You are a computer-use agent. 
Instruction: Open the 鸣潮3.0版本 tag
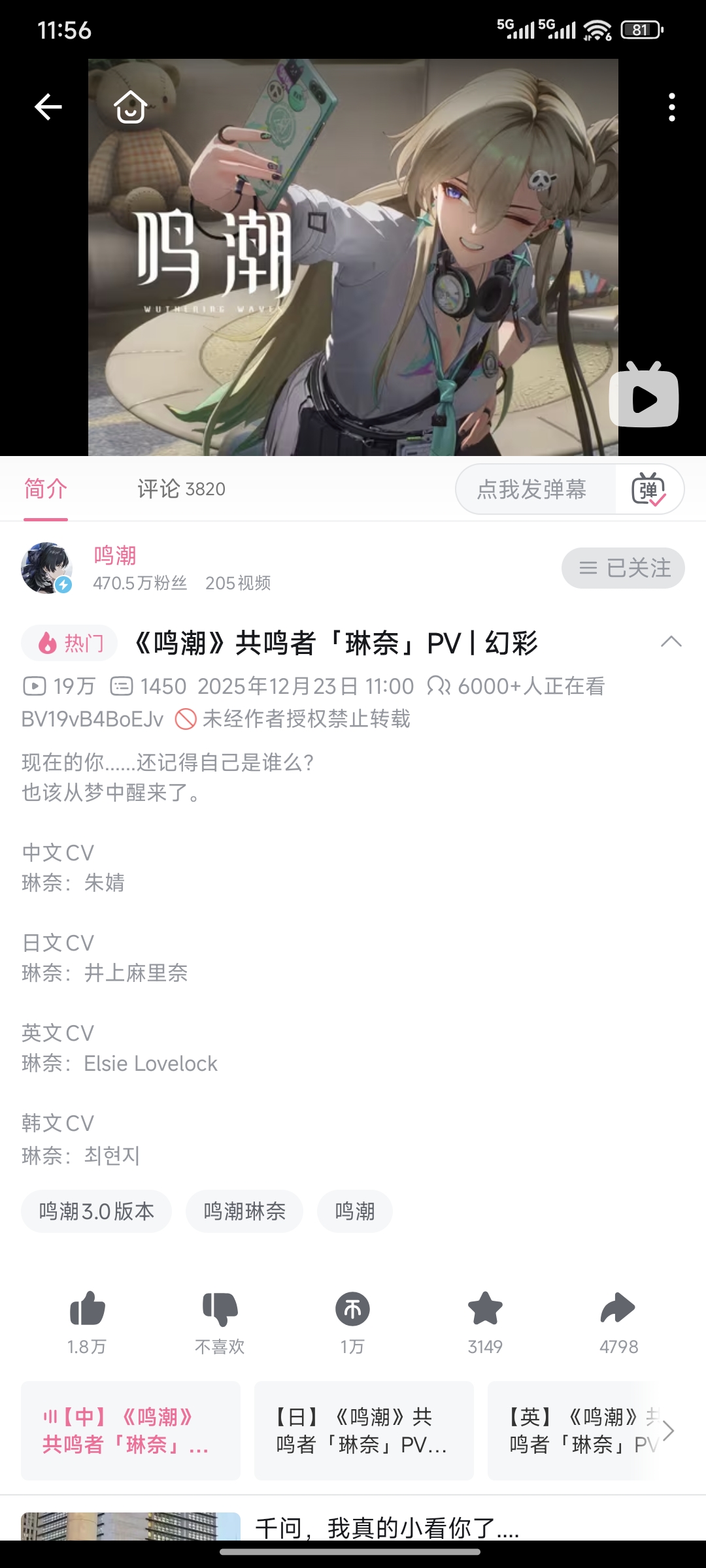[97, 1211]
